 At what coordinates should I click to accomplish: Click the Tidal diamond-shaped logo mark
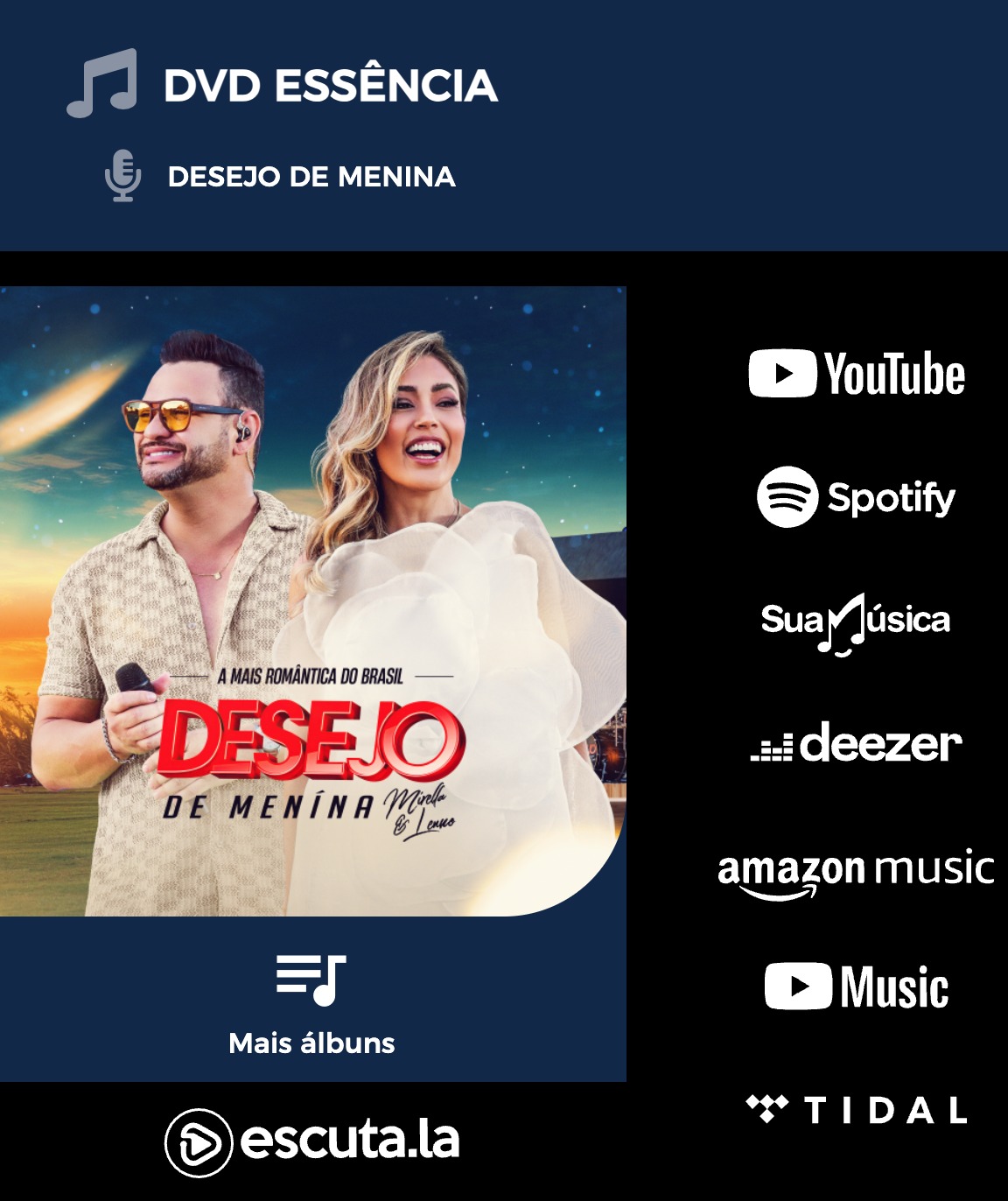coord(766,1110)
